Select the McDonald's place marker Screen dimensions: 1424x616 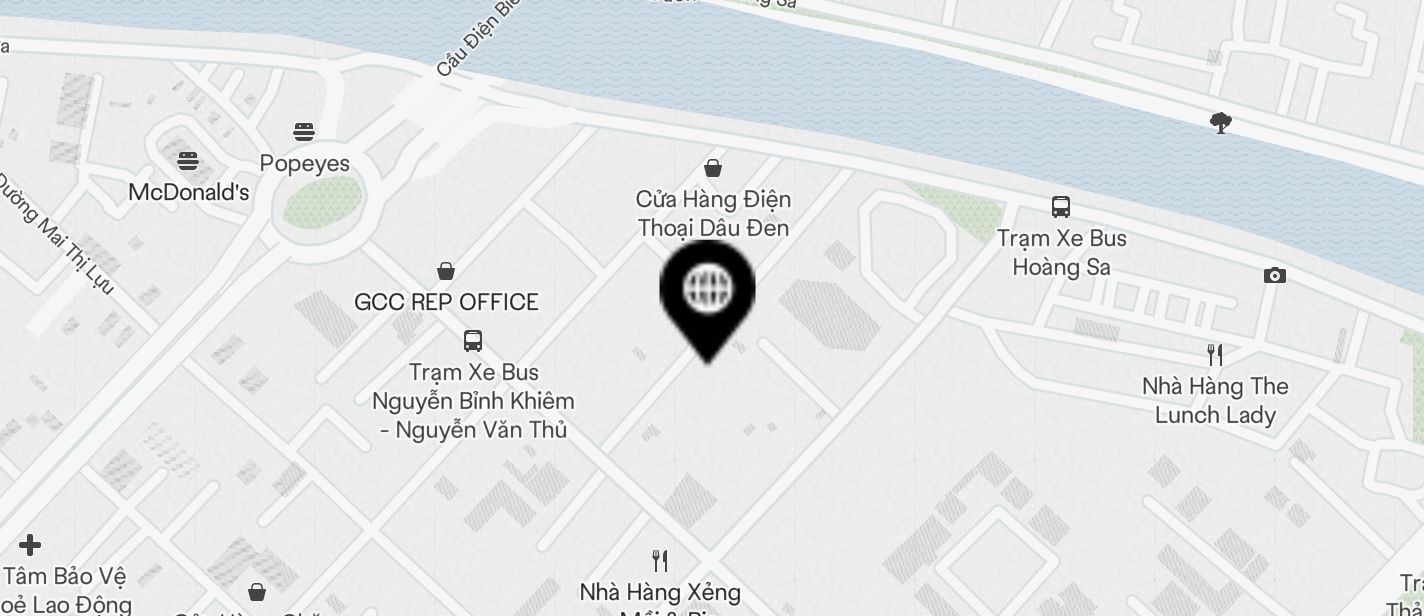click(187, 161)
